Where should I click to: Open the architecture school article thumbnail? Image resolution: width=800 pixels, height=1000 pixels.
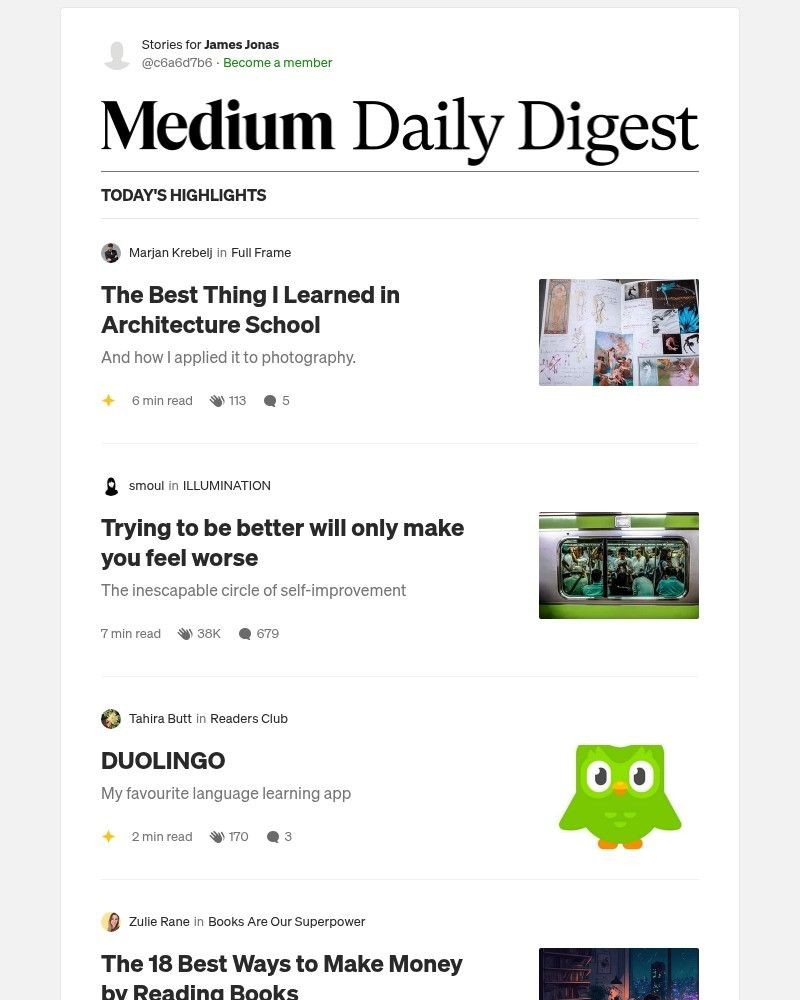click(x=618, y=332)
